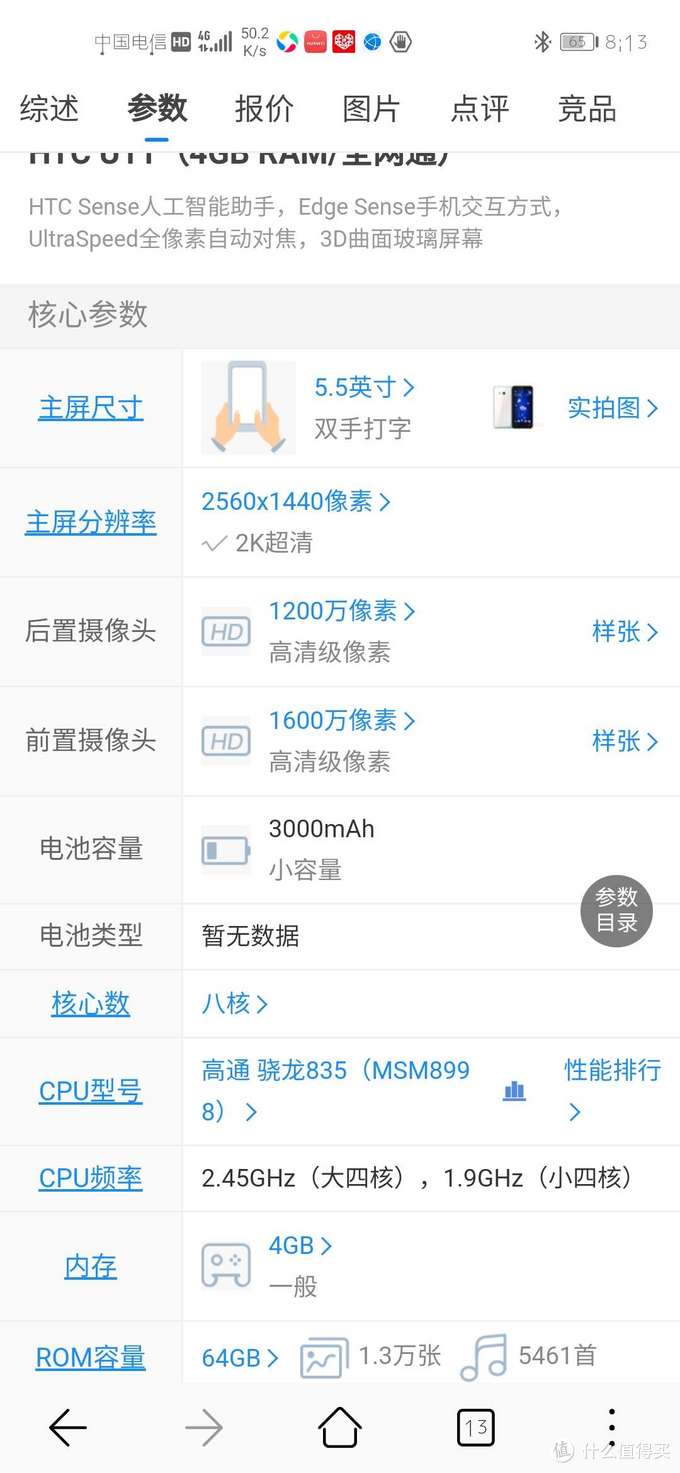Tap the 八核 core count link

[x=235, y=1003]
